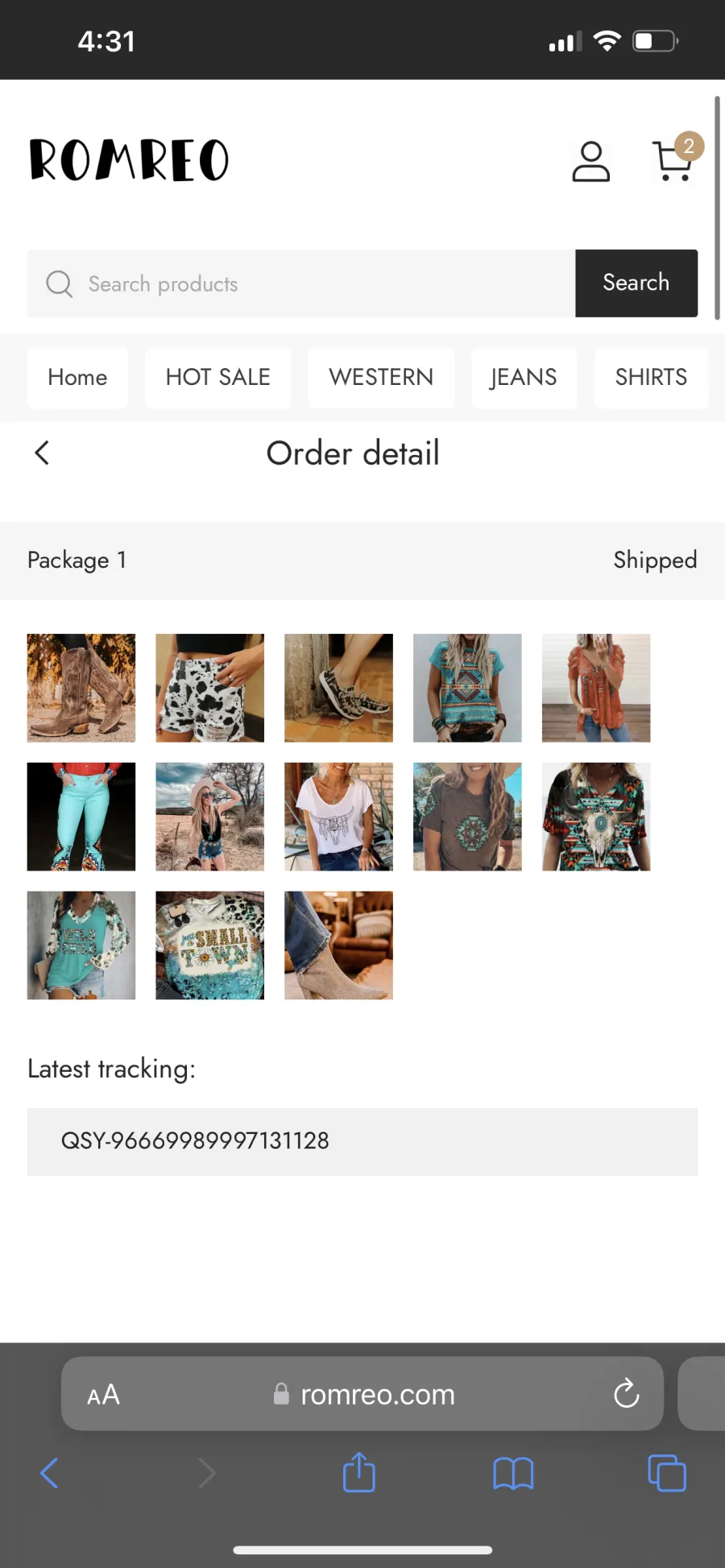
Task: Go back from Order detail
Action: [x=43, y=453]
